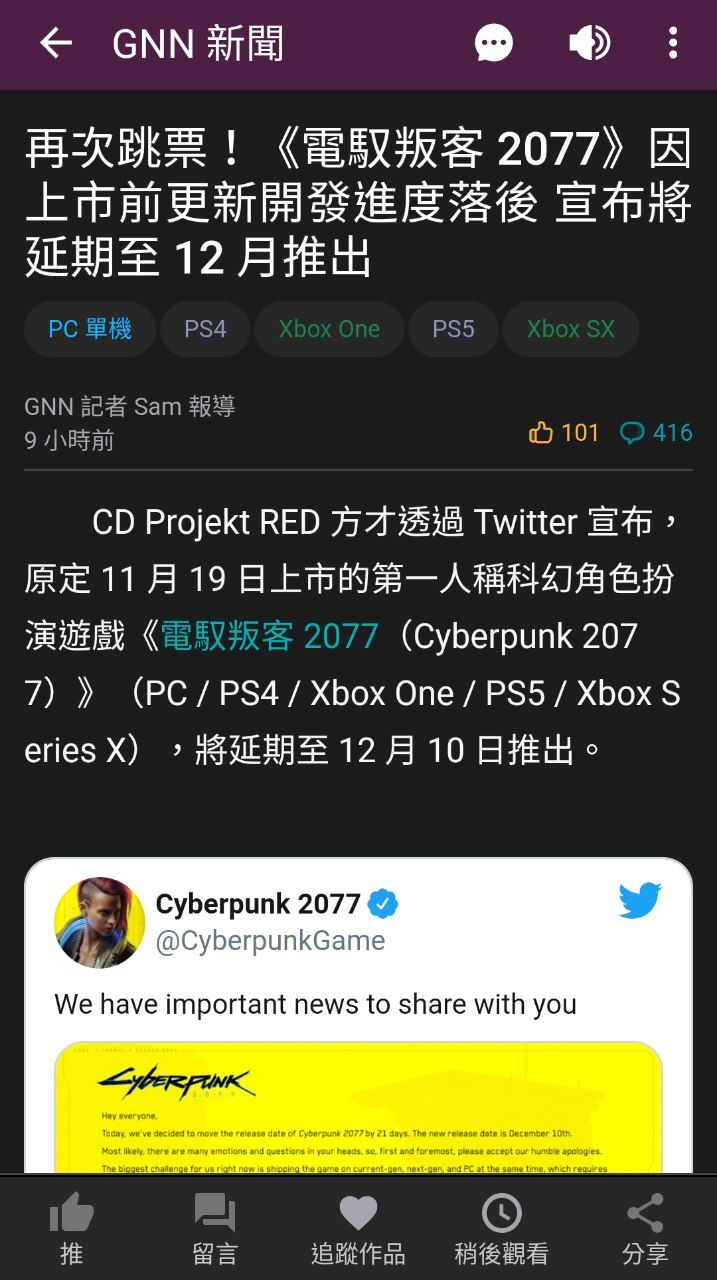
Task: Open the Xbox One chip
Action: (x=329, y=329)
